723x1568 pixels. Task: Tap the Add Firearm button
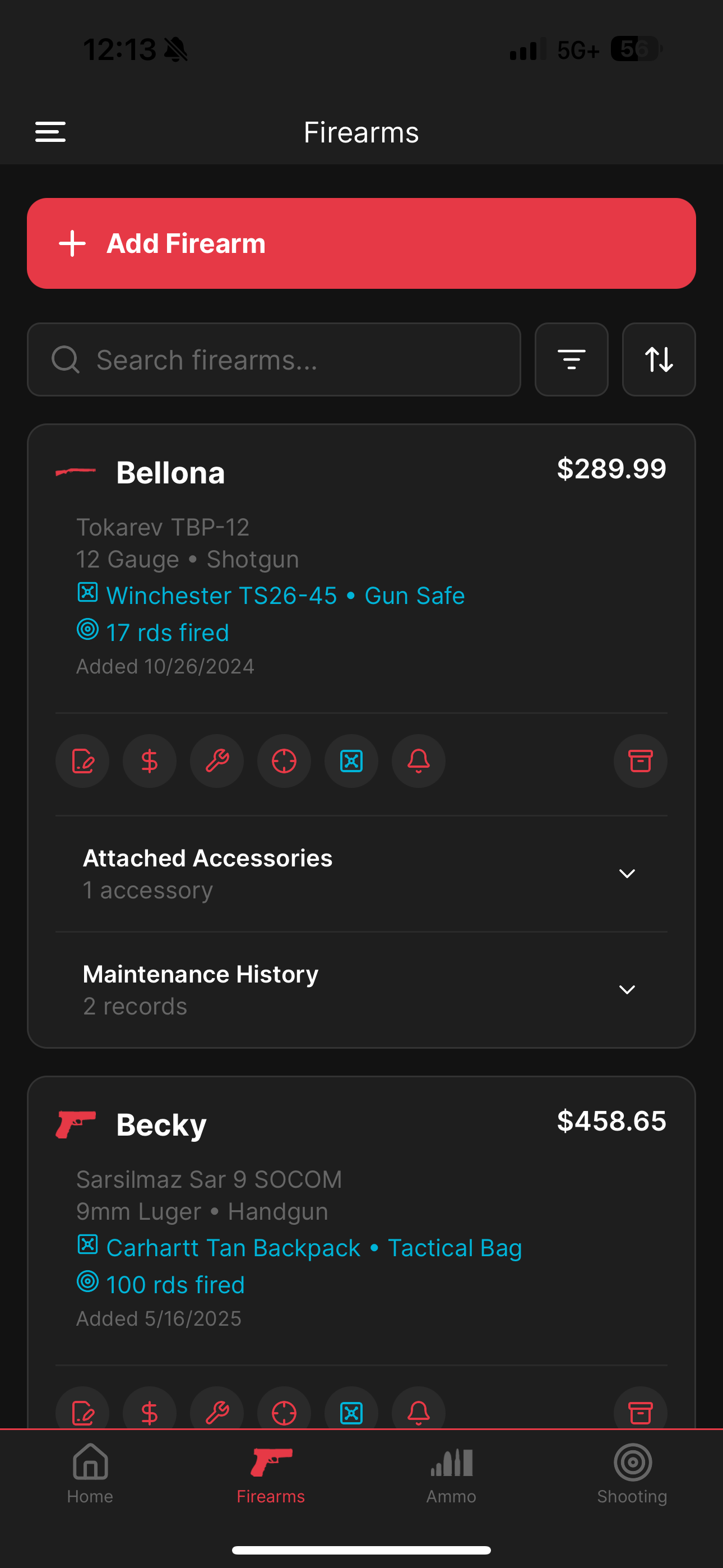coord(361,243)
